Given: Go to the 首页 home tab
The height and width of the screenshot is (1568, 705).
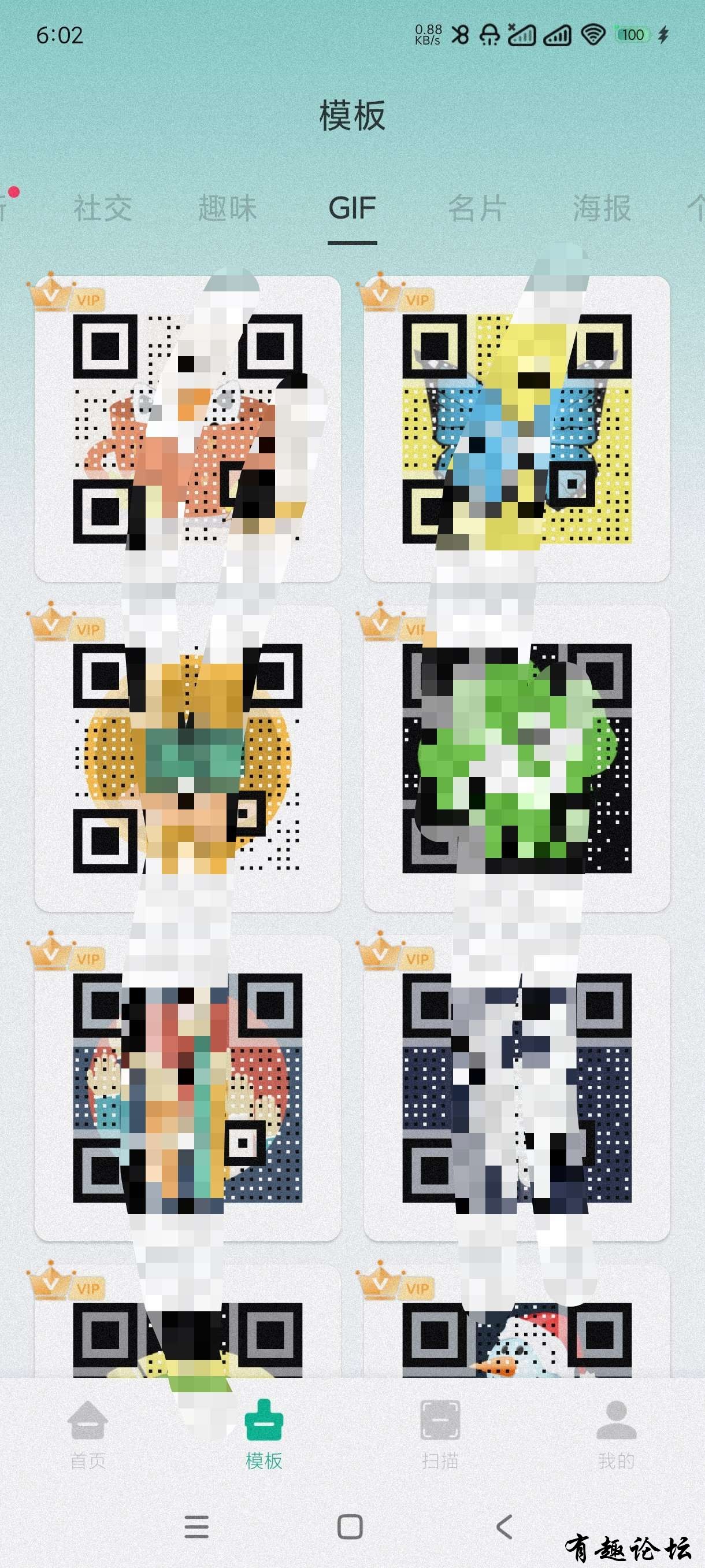Looking at the screenshot, I should pyautogui.click(x=88, y=1435).
